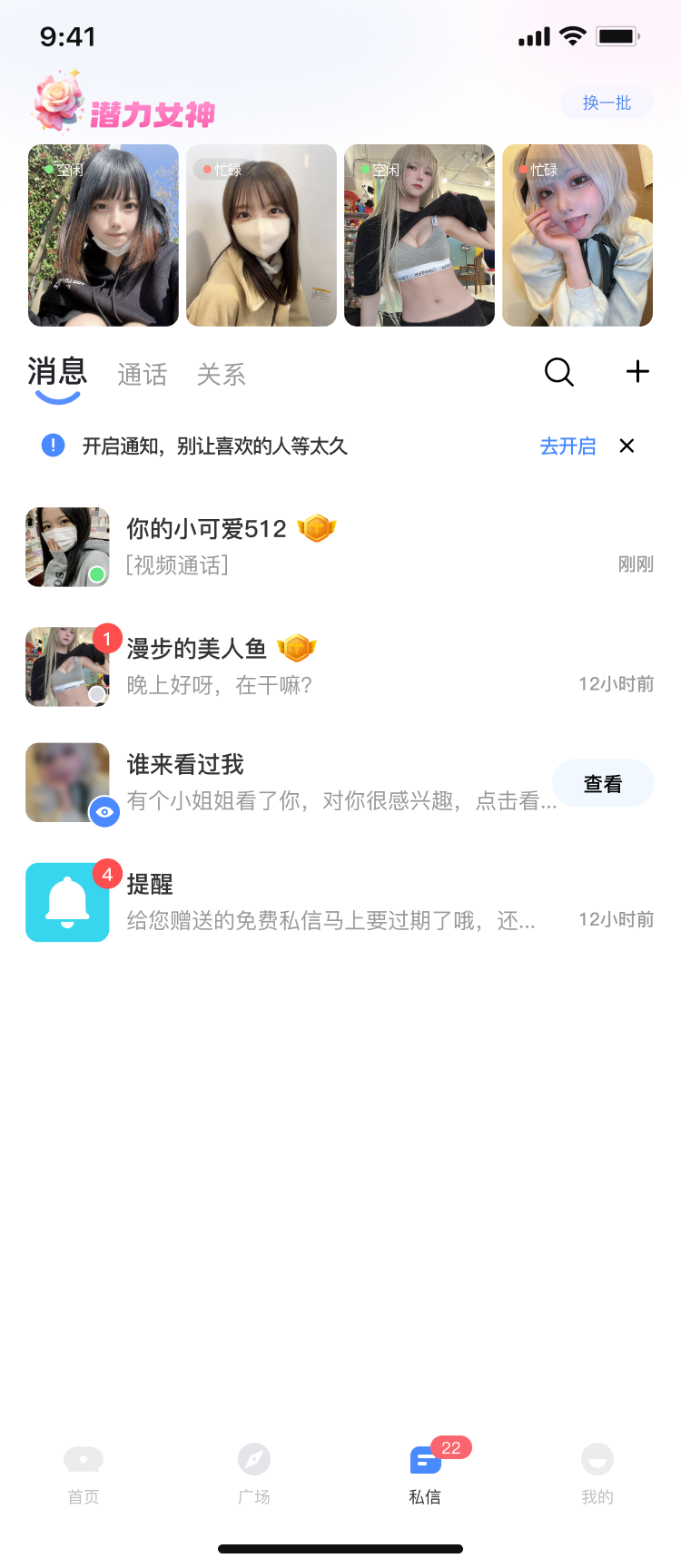681x1568 pixels.
Task: Select the 私信 tab
Action: pos(425,1474)
